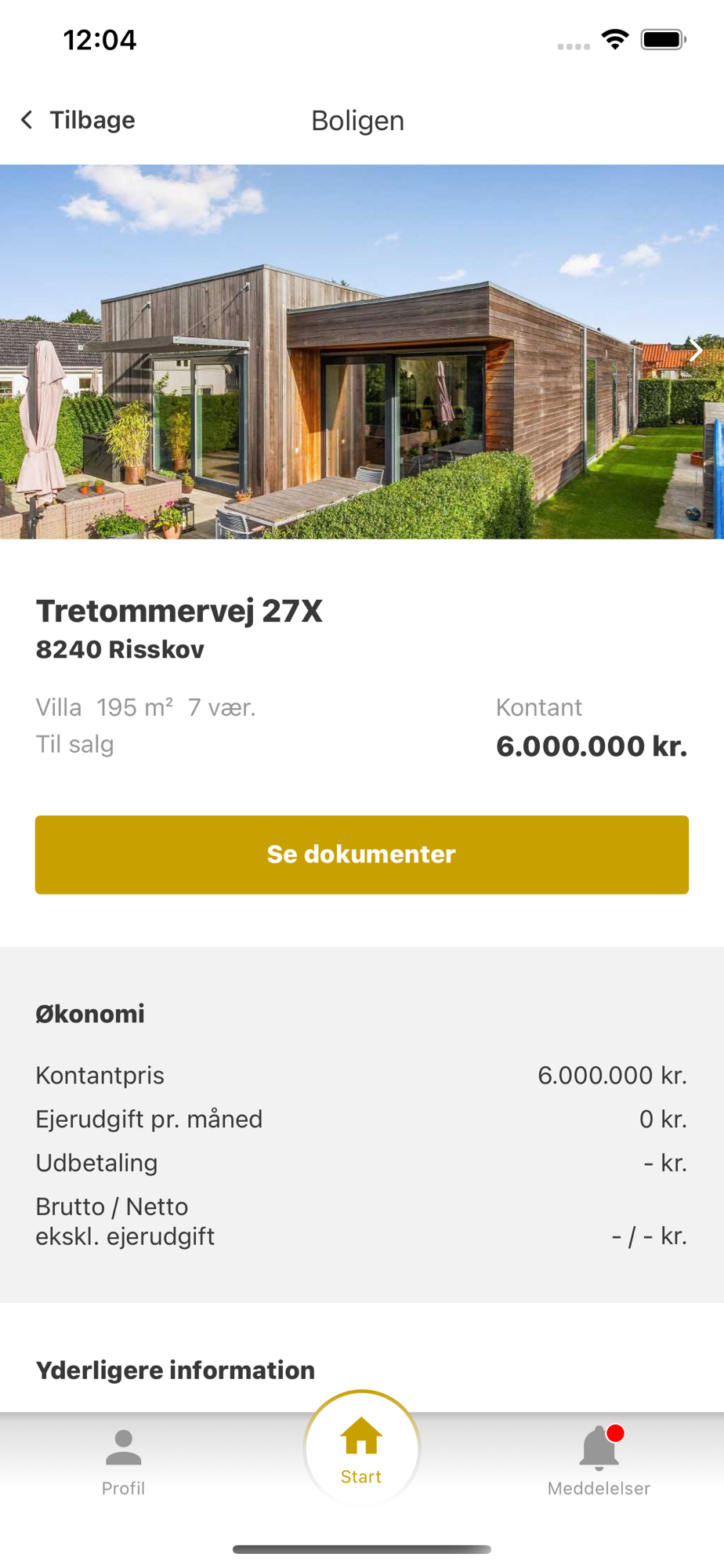Show the next property photo
Screen dimensions: 724x1568
pos(696,351)
